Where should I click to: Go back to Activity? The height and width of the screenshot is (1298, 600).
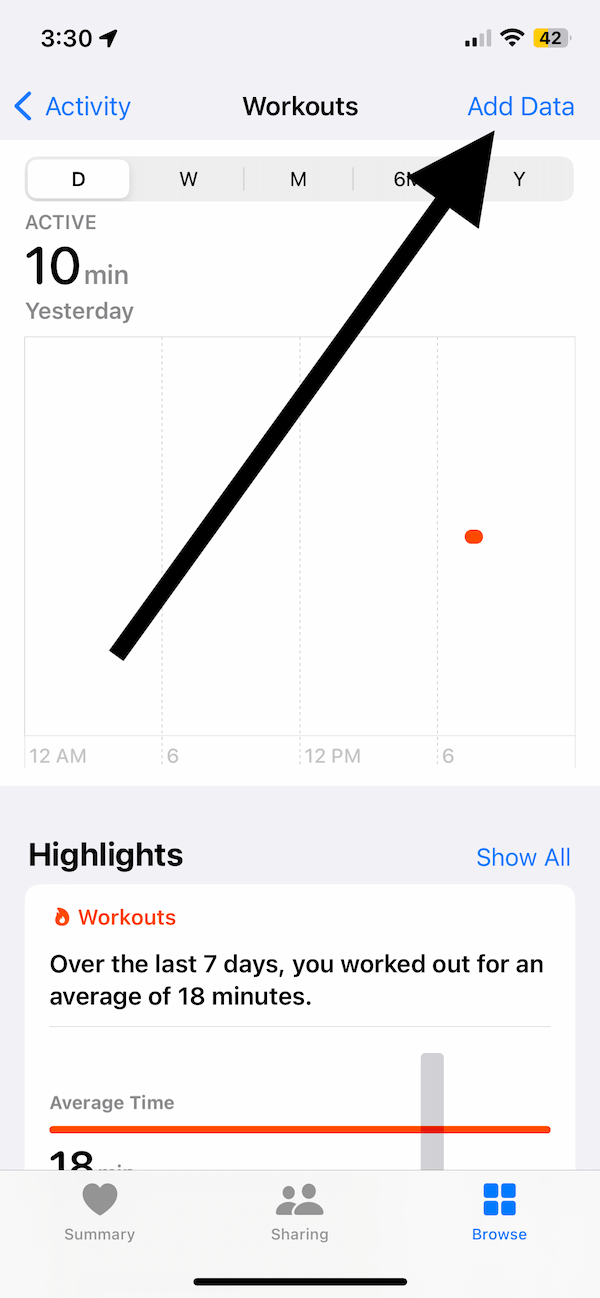pyautogui.click(x=73, y=106)
